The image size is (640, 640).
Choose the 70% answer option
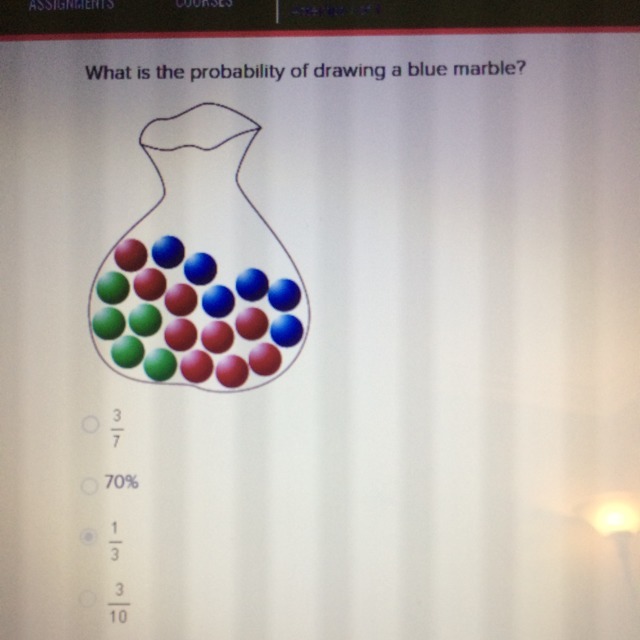(90, 484)
